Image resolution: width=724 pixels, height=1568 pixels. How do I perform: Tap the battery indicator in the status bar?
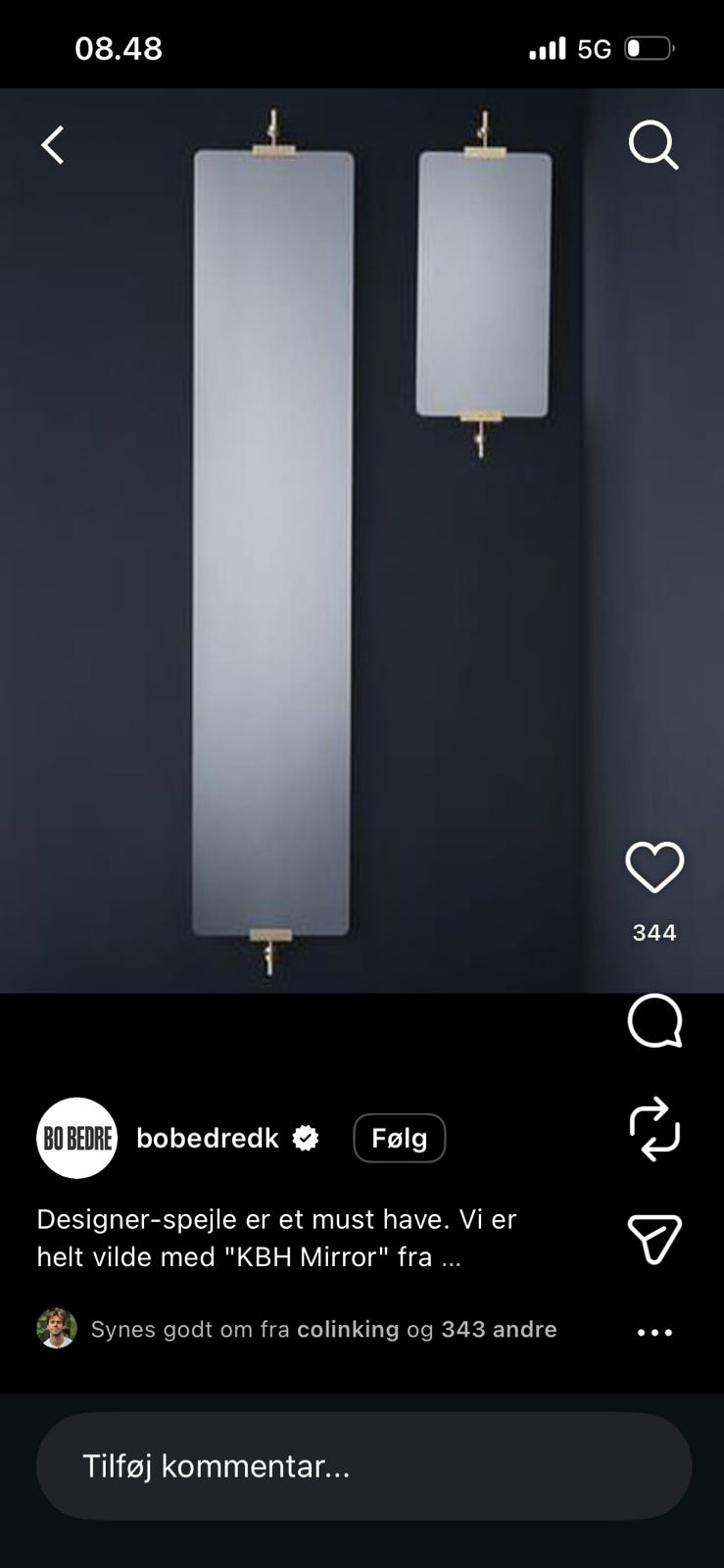(x=651, y=46)
